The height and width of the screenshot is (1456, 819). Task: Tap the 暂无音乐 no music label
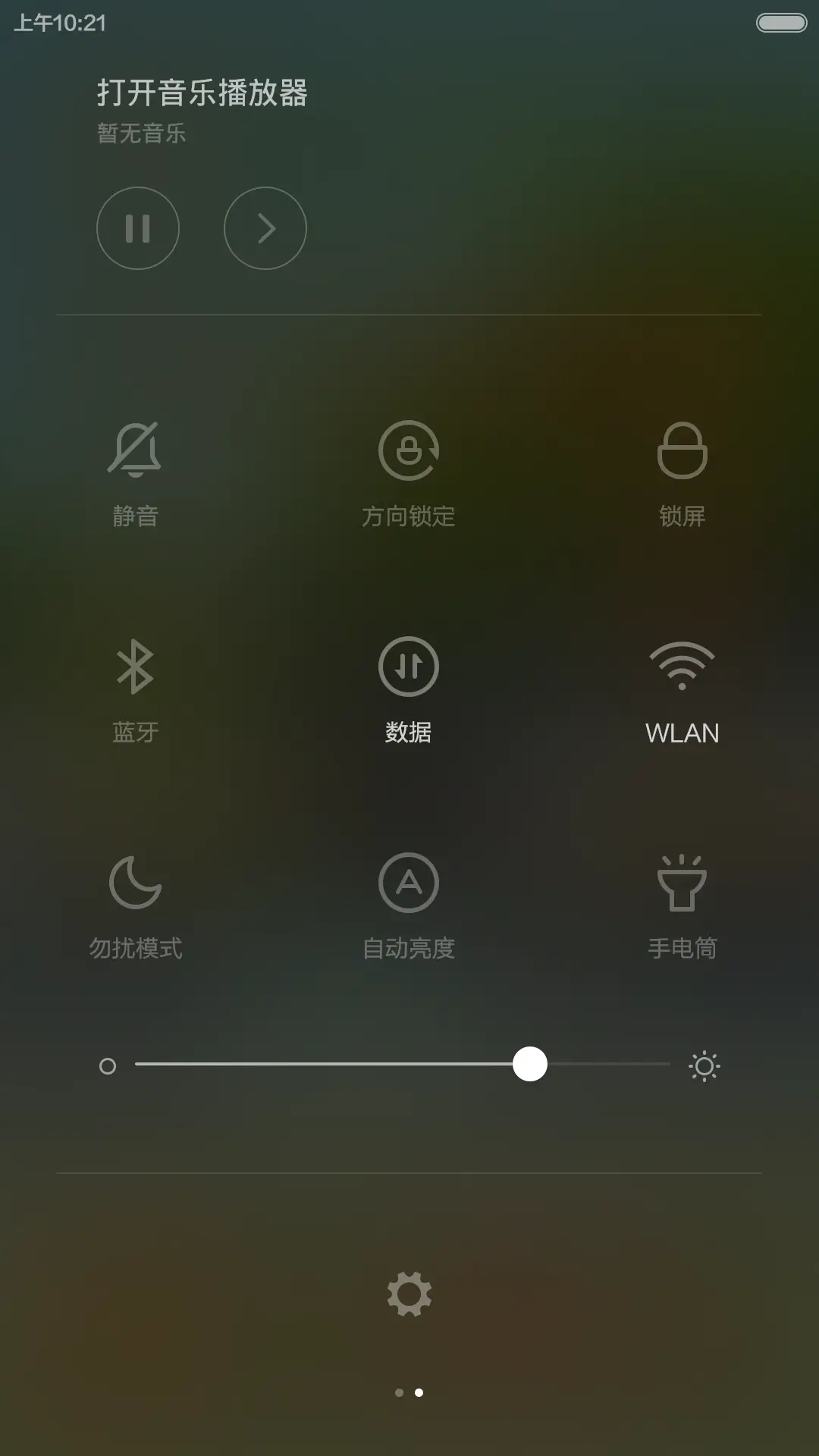pyautogui.click(x=141, y=133)
